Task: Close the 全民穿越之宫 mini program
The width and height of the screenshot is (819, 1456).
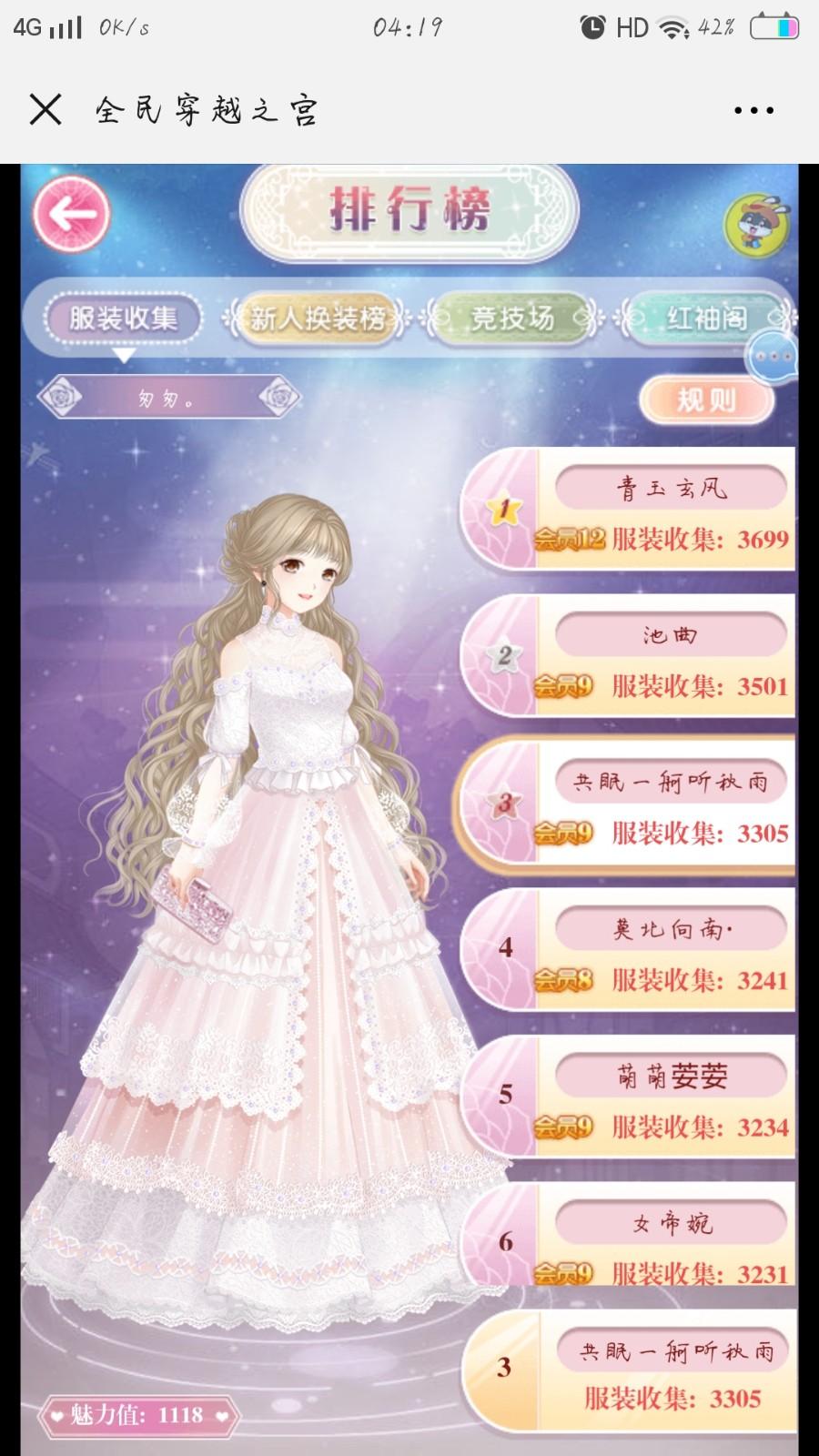Action: click(x=45, y=110)
